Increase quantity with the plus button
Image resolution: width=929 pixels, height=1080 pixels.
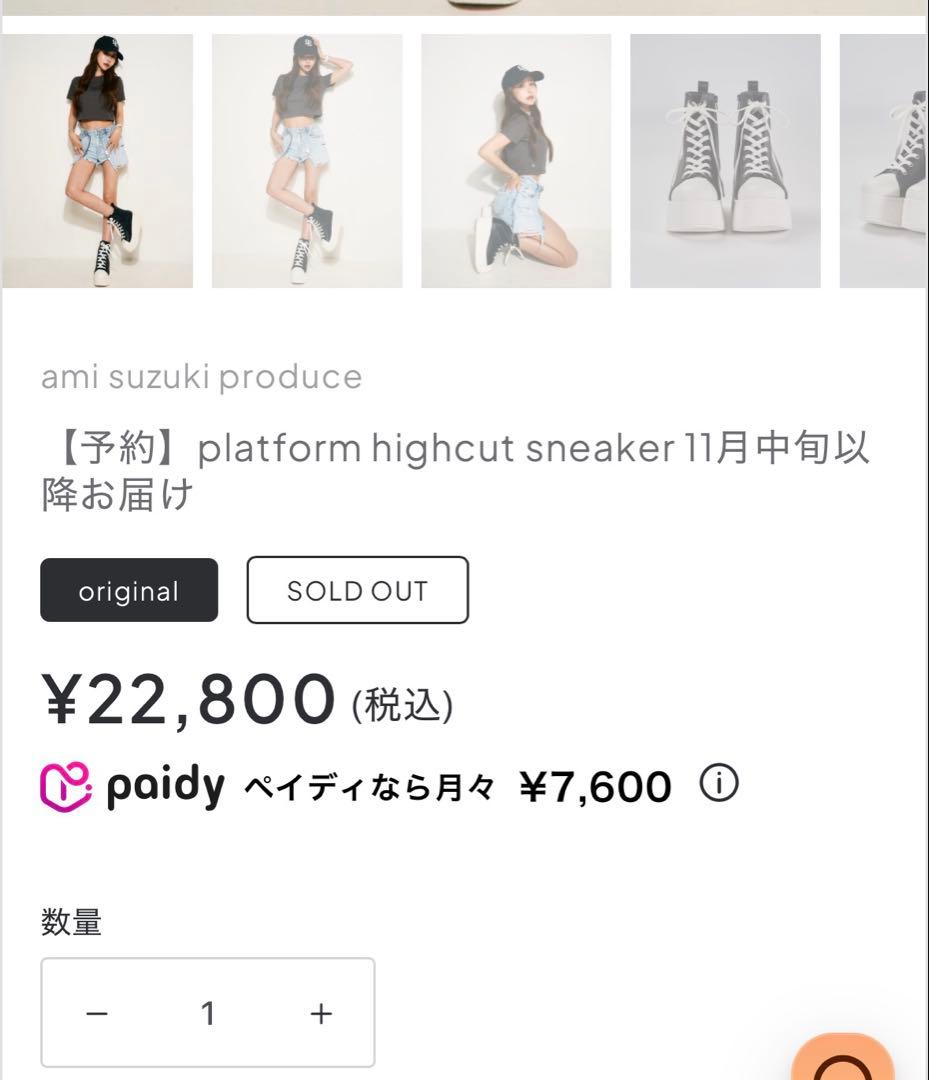point(320,1013)
